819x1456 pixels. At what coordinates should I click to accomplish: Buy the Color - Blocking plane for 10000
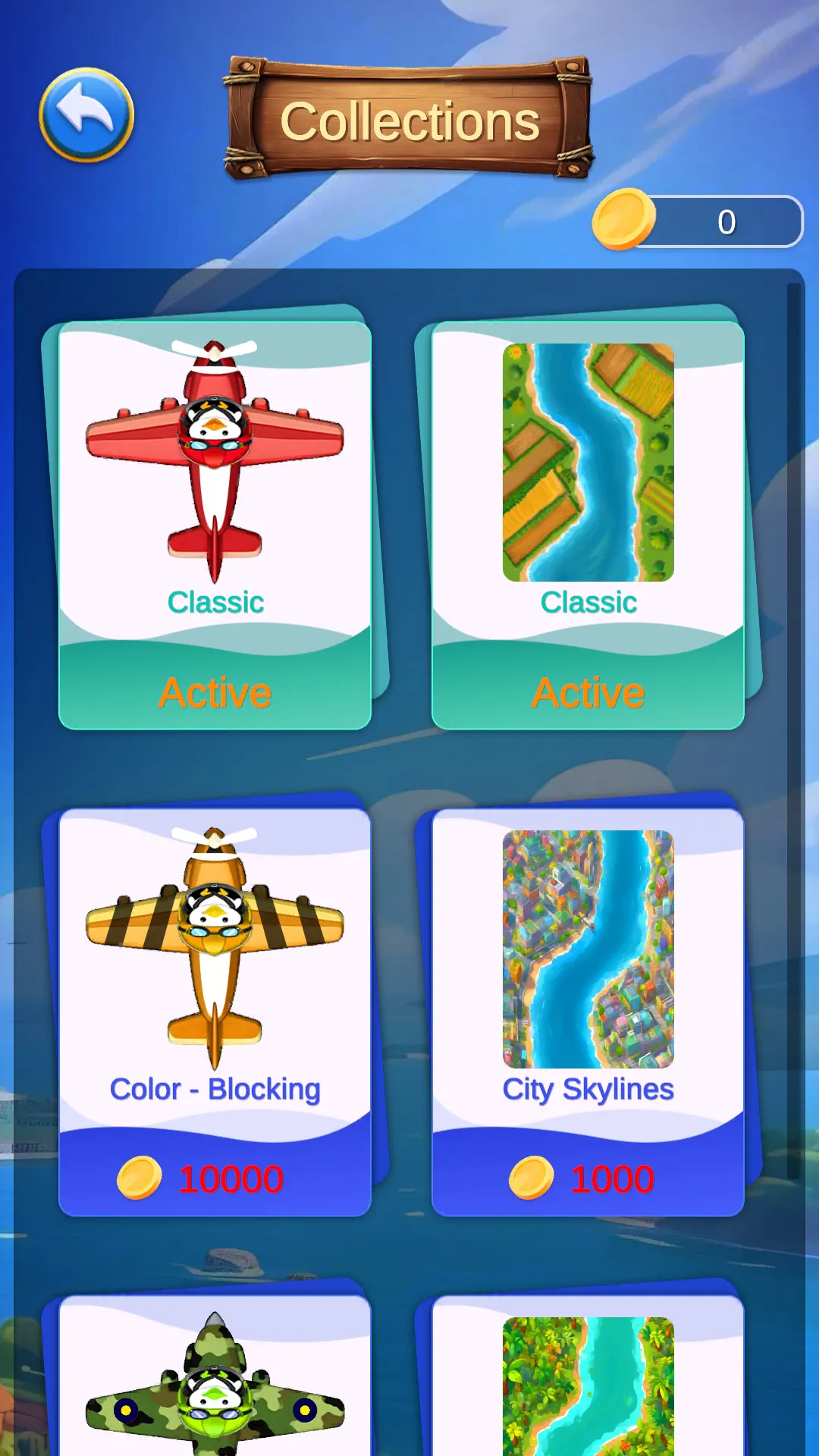pos(215,1177)
